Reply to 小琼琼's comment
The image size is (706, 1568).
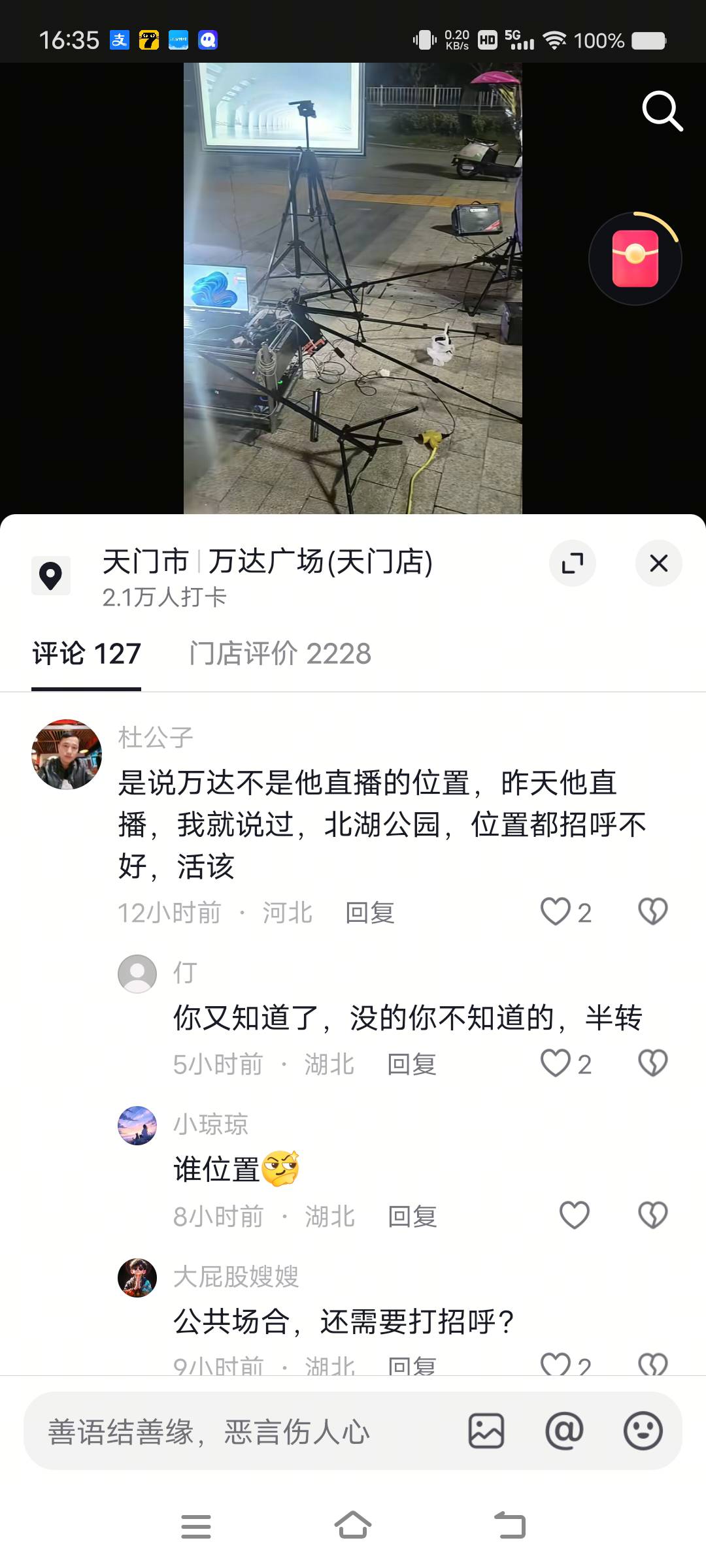(412, 1217)
